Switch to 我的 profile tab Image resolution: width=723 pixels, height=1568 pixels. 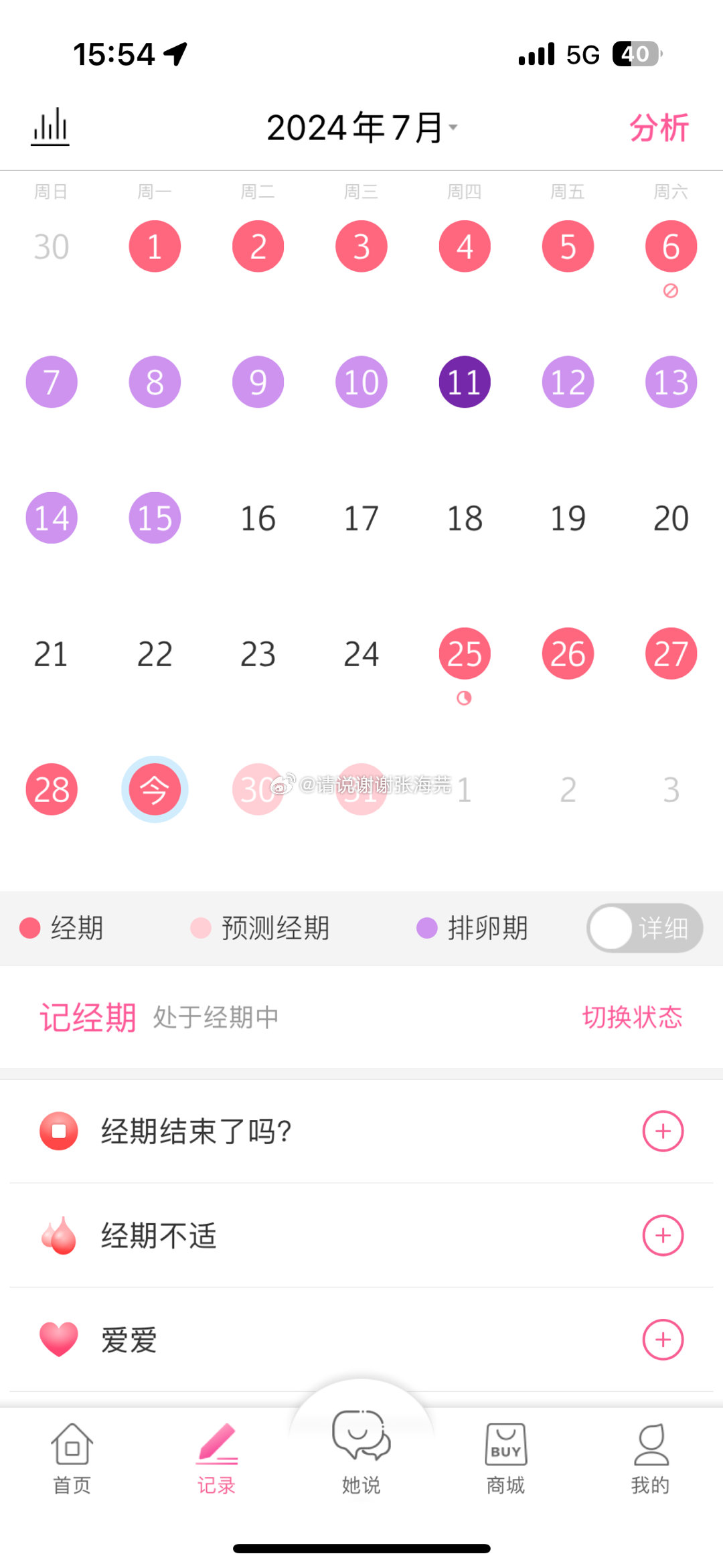pyautogui.click(x=651, y=1460)
